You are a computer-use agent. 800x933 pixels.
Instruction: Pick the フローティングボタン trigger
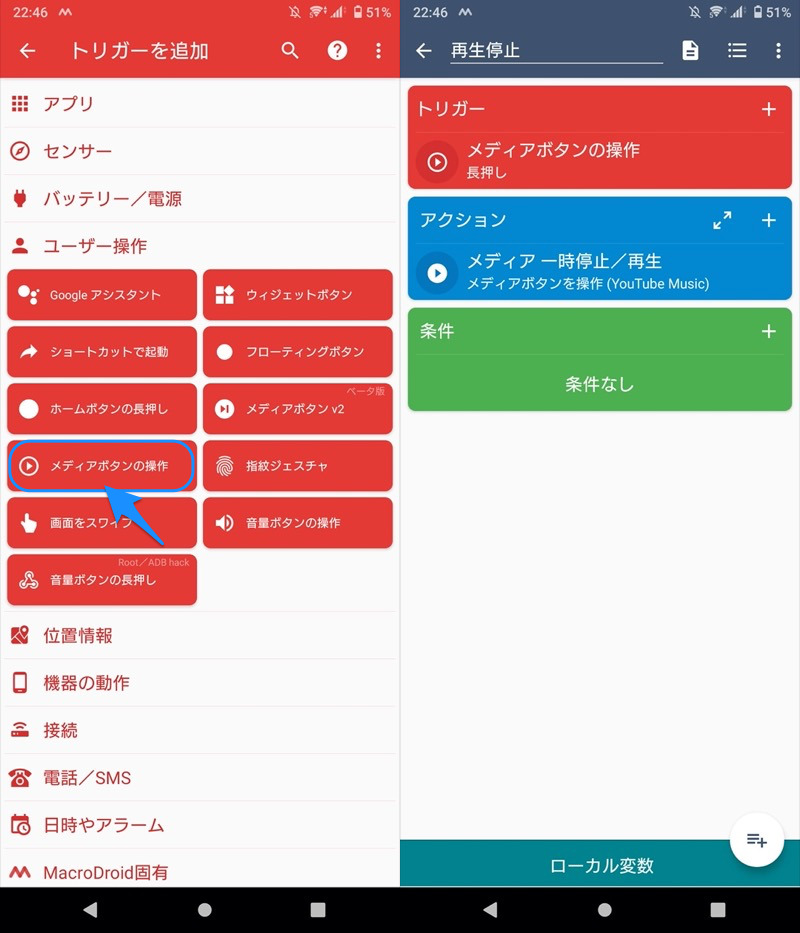click(x=297, y=352)
